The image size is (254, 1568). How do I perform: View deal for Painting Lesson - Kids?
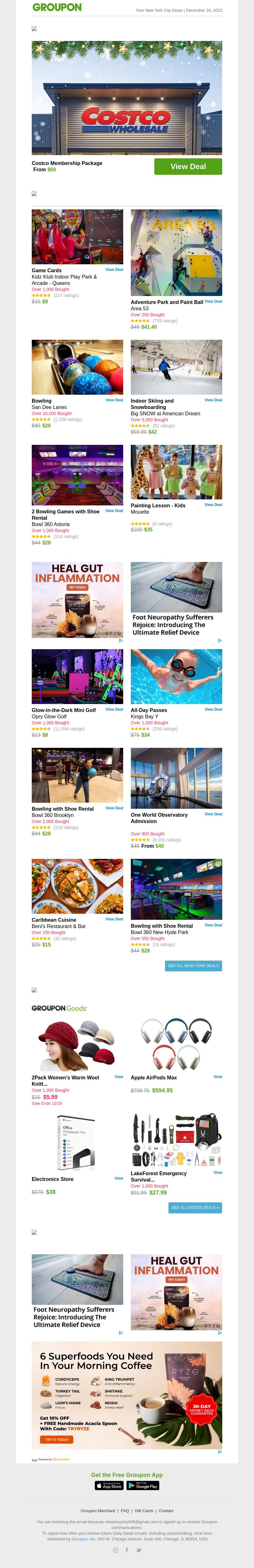[213, 504]
